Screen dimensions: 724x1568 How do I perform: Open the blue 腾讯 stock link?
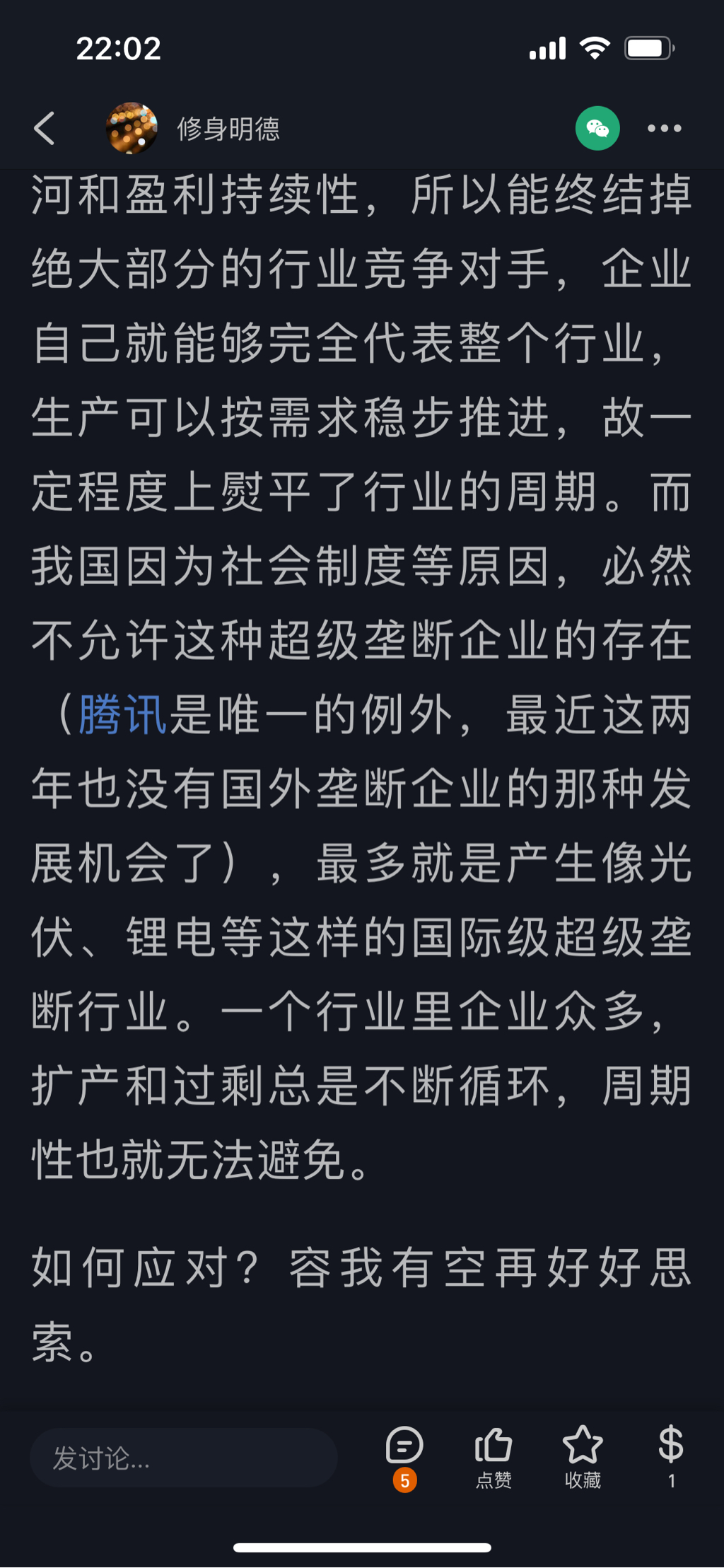[123, 715]
